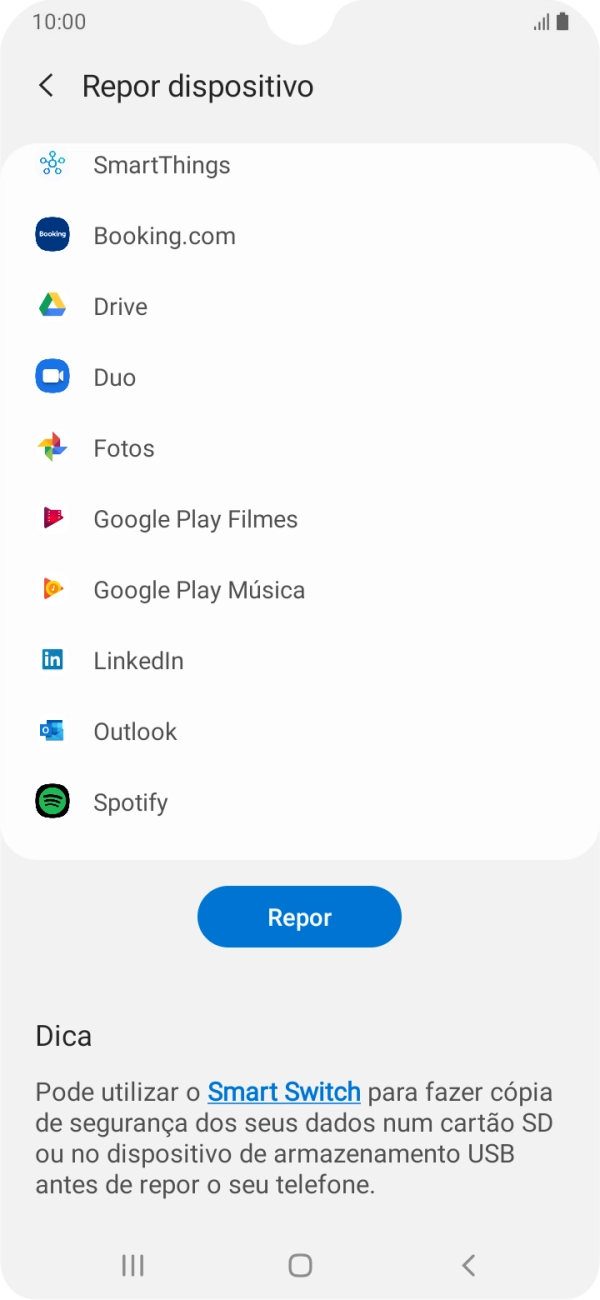Show recent apps

point(133,1265)
